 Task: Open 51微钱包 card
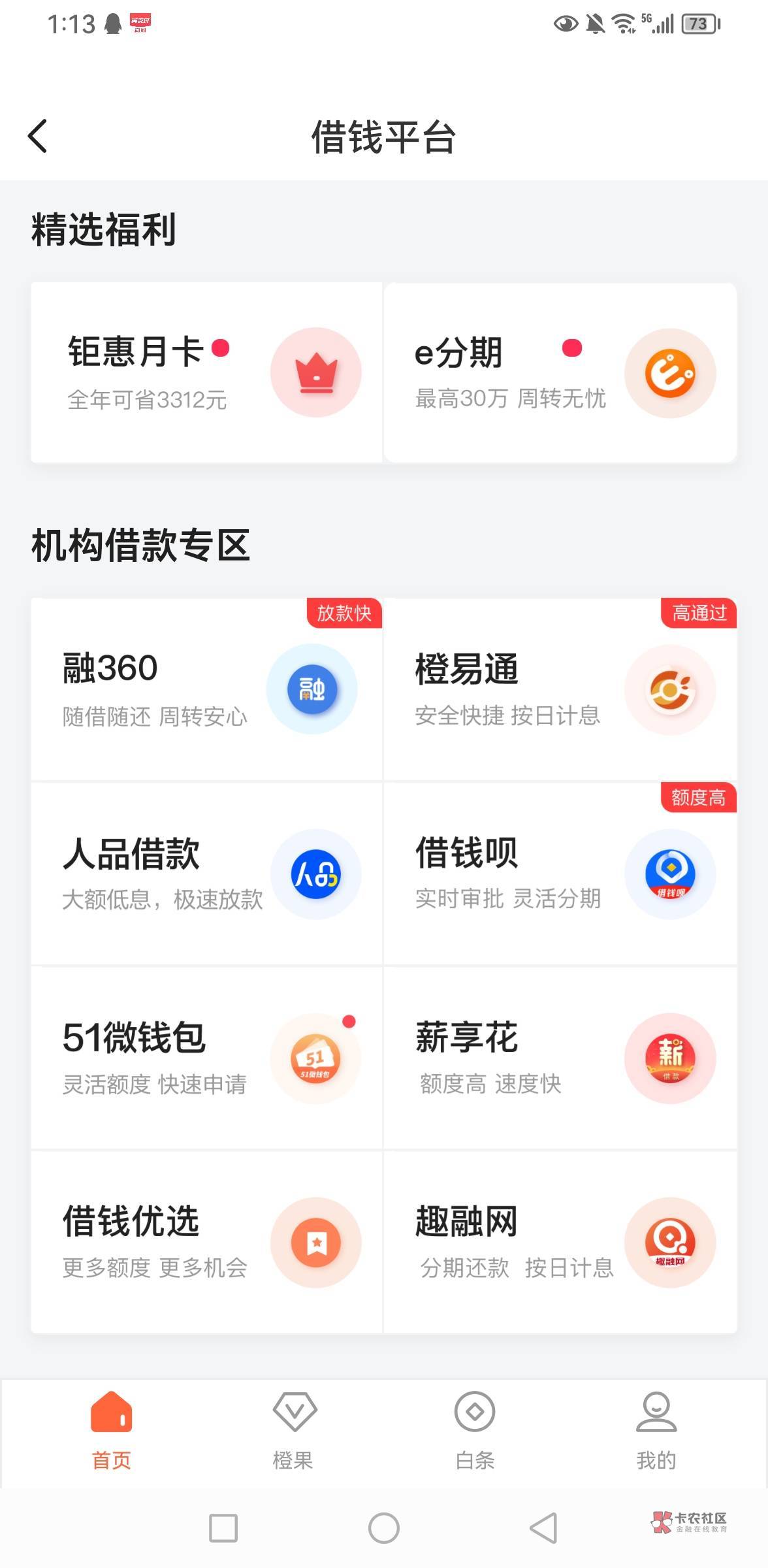click(x=206, y=1058)
